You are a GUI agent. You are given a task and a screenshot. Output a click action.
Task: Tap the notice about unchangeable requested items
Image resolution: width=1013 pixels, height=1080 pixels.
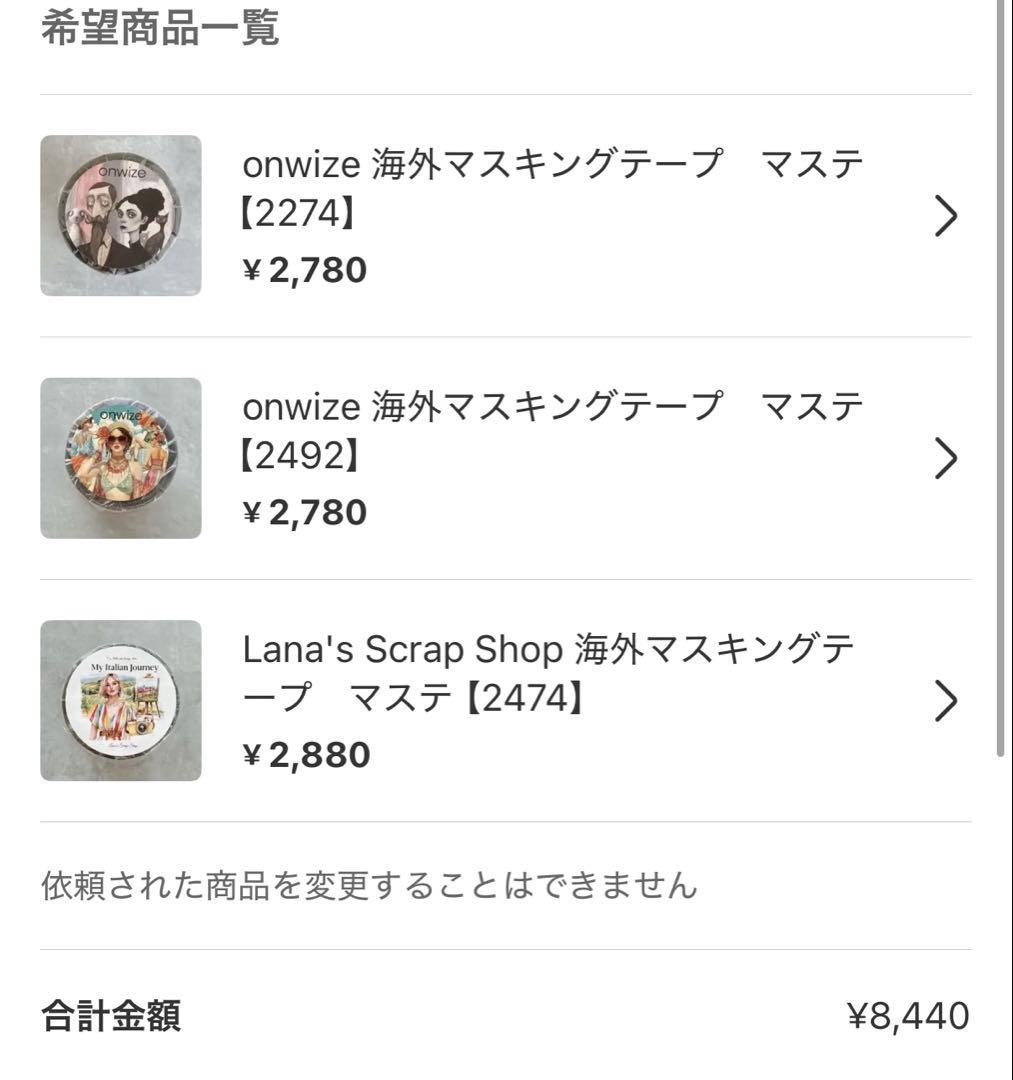(x=370, y=881)
